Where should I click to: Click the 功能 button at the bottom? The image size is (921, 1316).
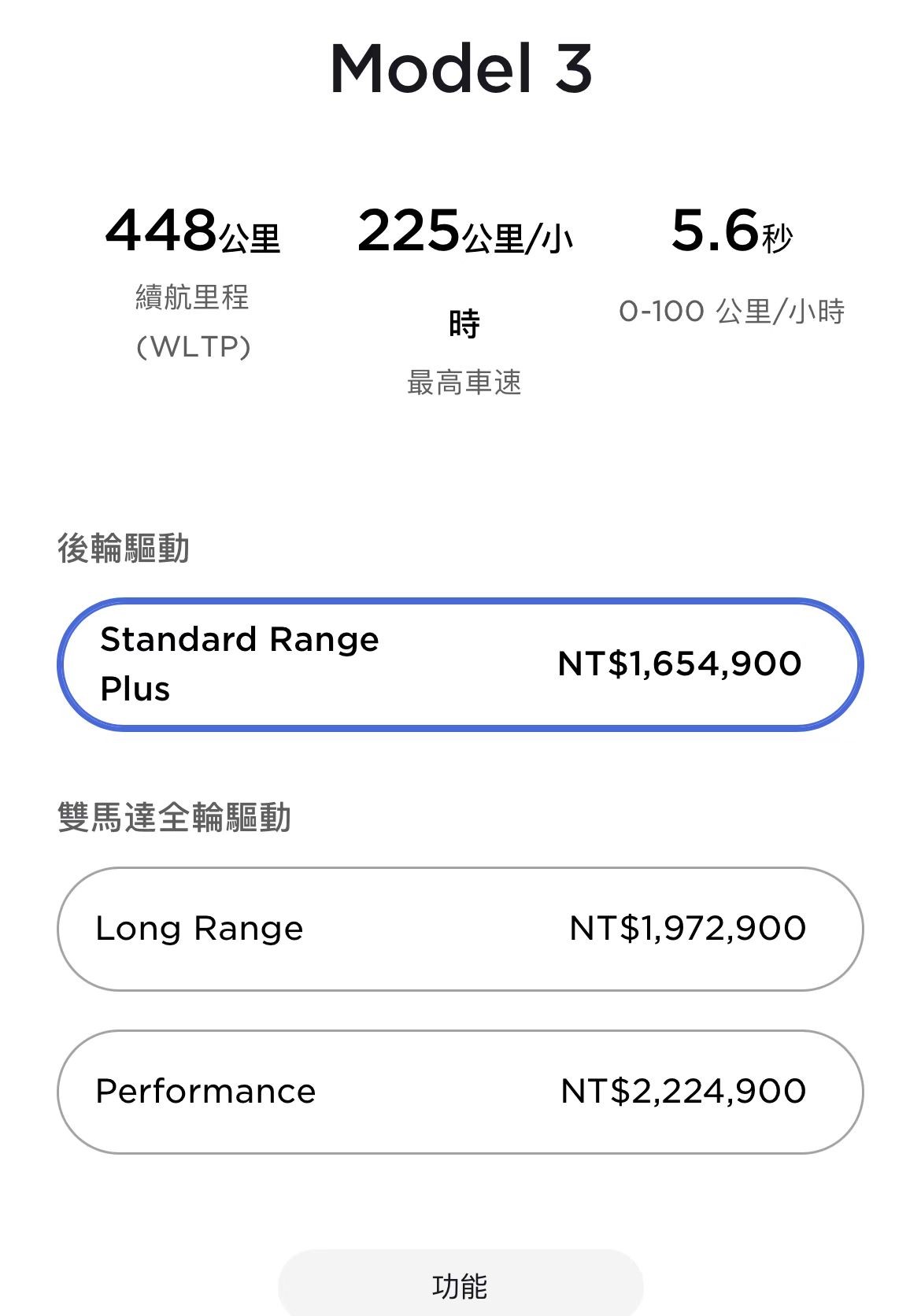pos(460,1283)
